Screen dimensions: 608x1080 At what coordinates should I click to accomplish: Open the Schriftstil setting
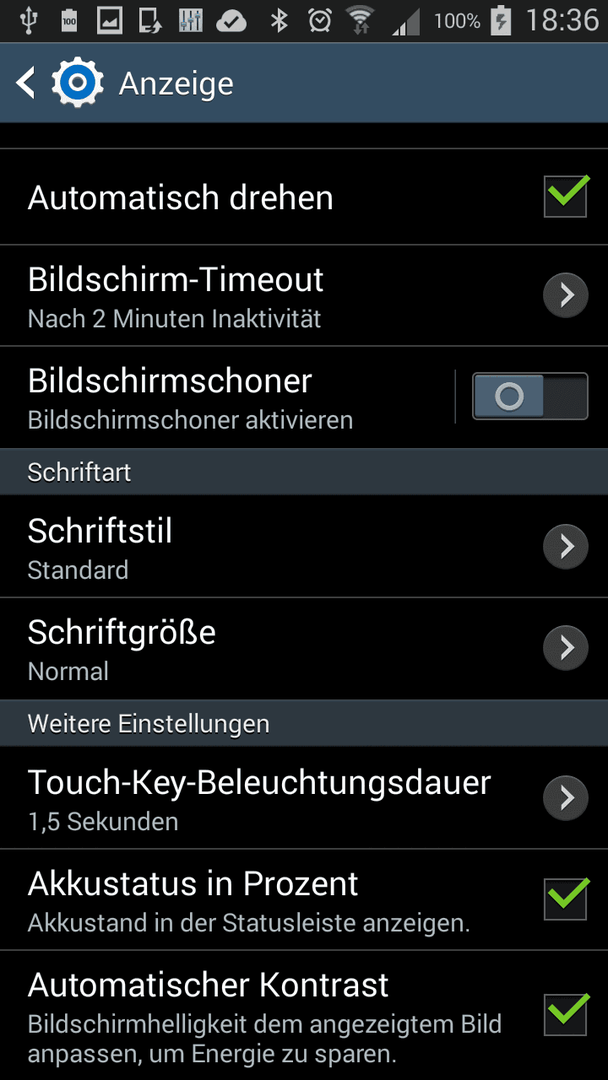[304, 546]
